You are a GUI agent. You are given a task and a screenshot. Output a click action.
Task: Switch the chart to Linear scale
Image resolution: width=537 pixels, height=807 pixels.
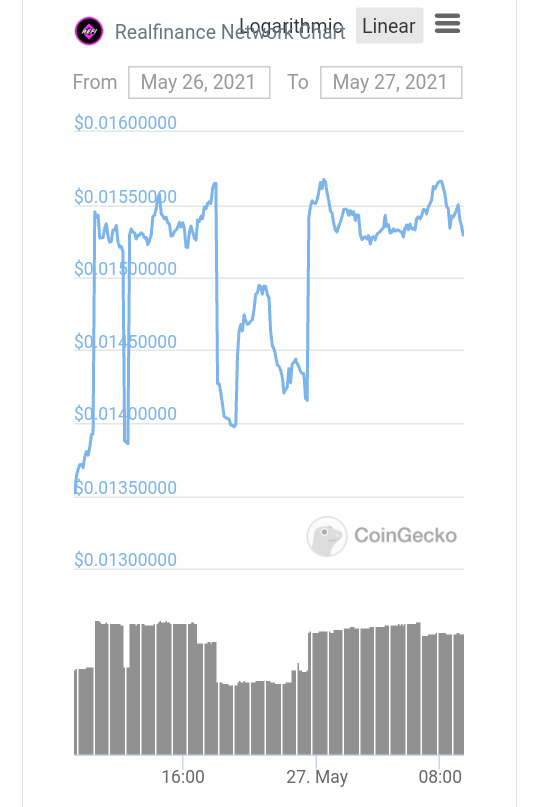tap(389, 26)
